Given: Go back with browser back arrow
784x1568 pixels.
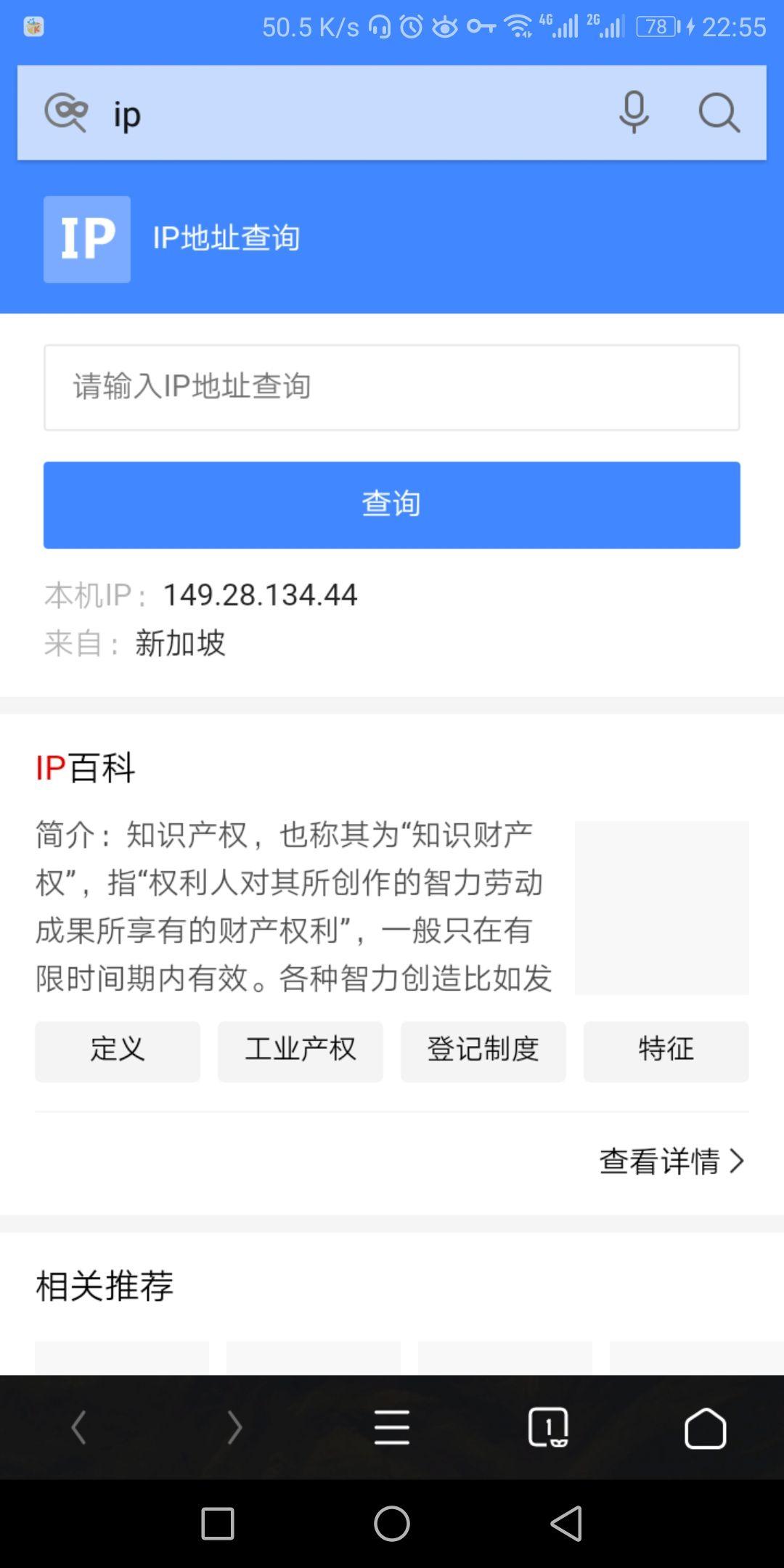Looking at the screenshot, I should click(x=78, y=1427).
